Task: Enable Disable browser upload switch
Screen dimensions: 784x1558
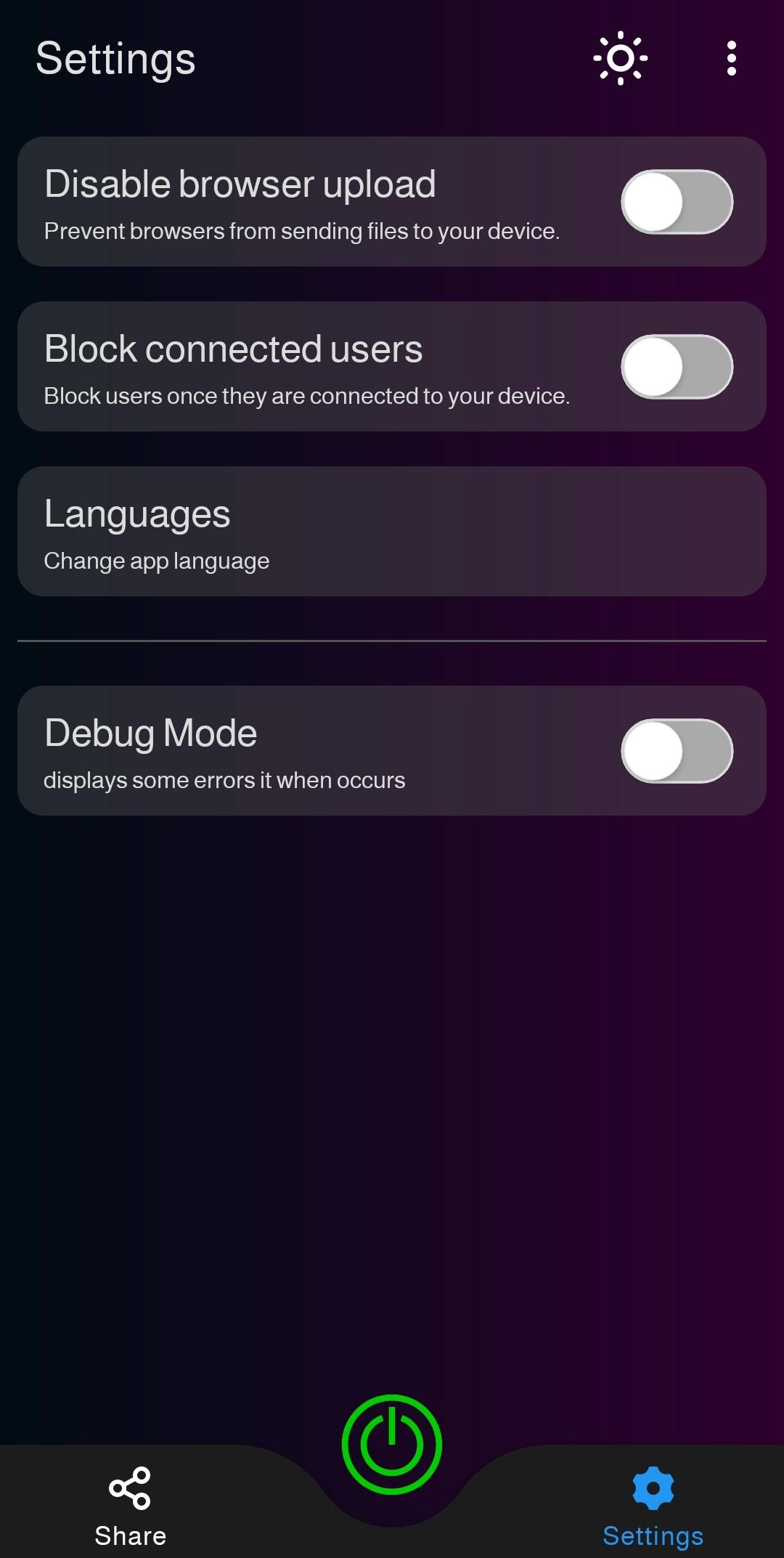Action: click(x=677, y=202)
